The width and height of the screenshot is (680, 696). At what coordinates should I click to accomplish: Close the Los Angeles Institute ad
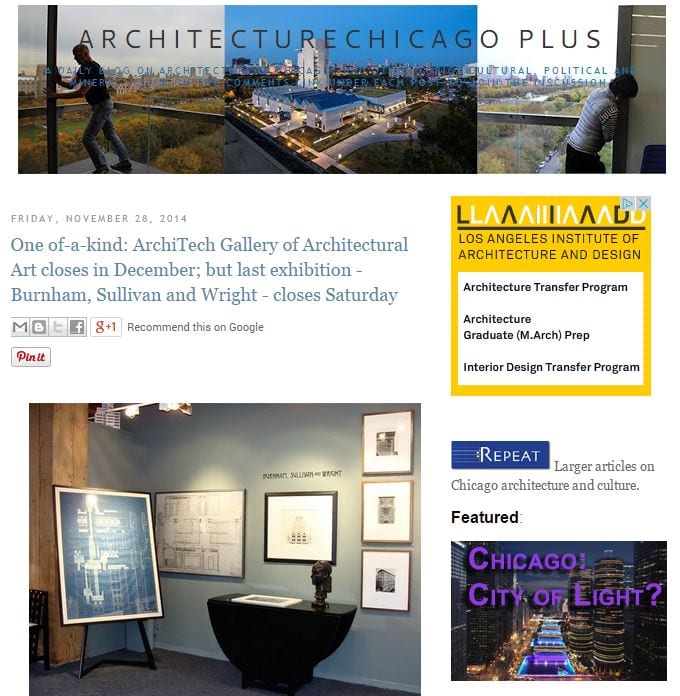pos(643,204)
